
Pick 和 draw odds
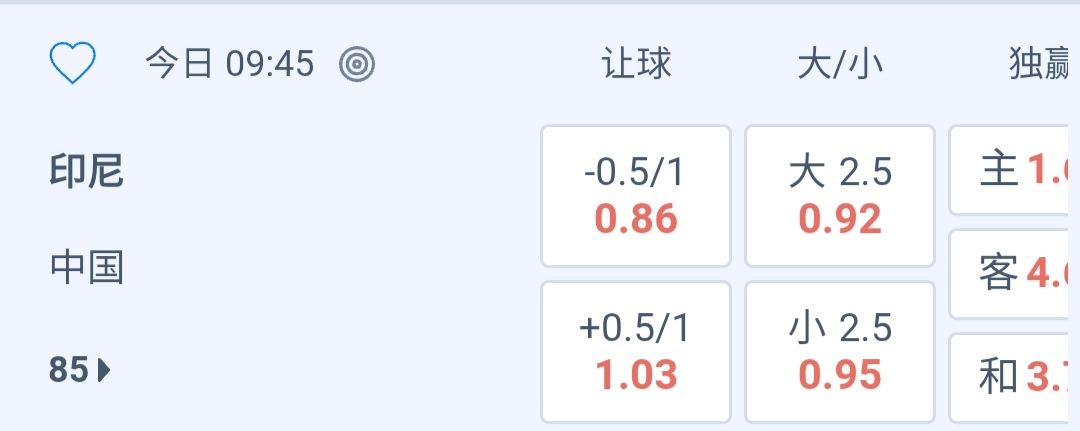(x=1012, y=377)
